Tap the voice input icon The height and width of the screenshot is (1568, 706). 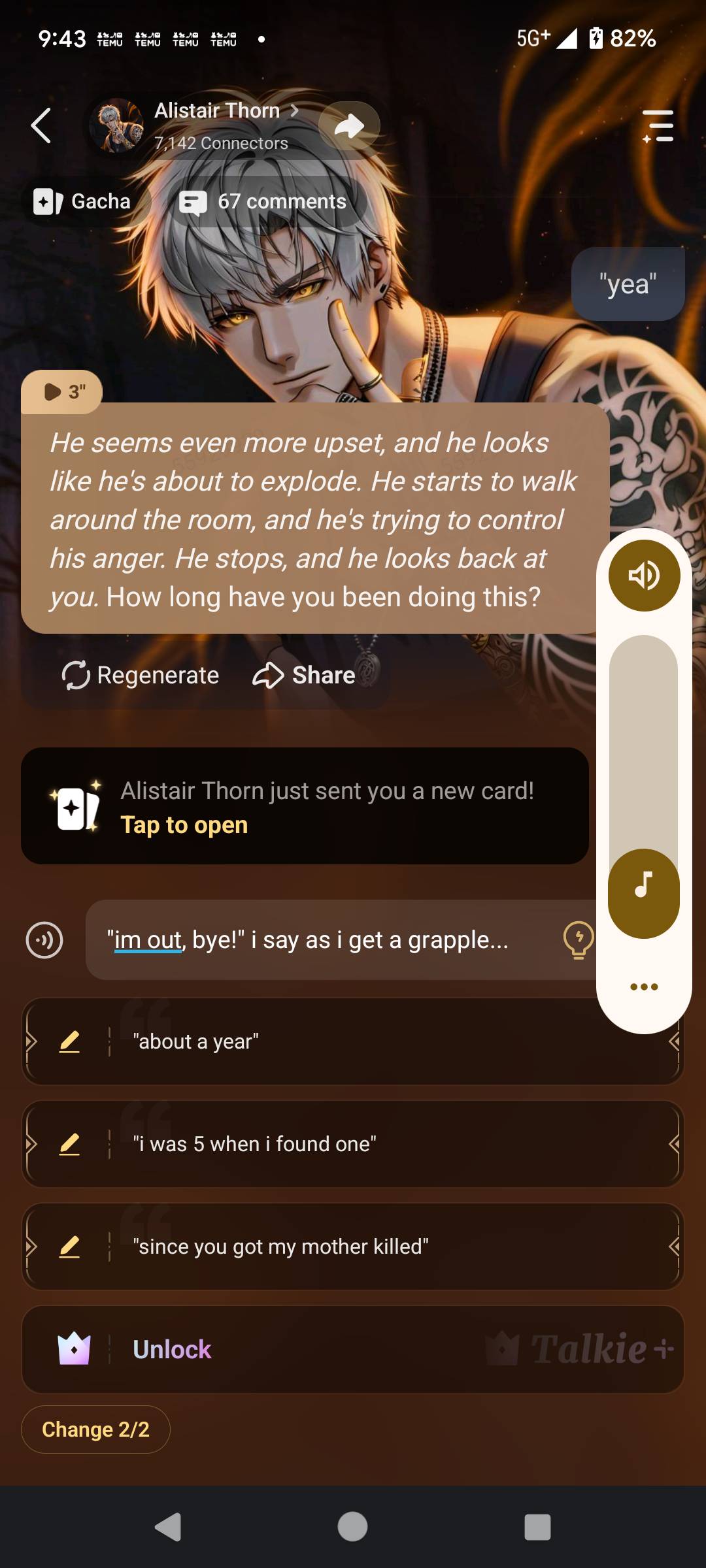point(44,940)
